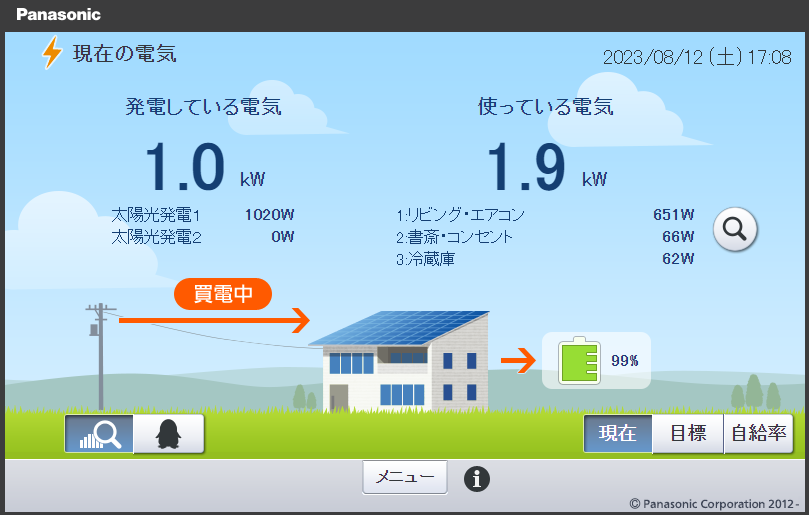Select the 現在 tab
Viewport: 809px width, 515px height.
[618, 434]
